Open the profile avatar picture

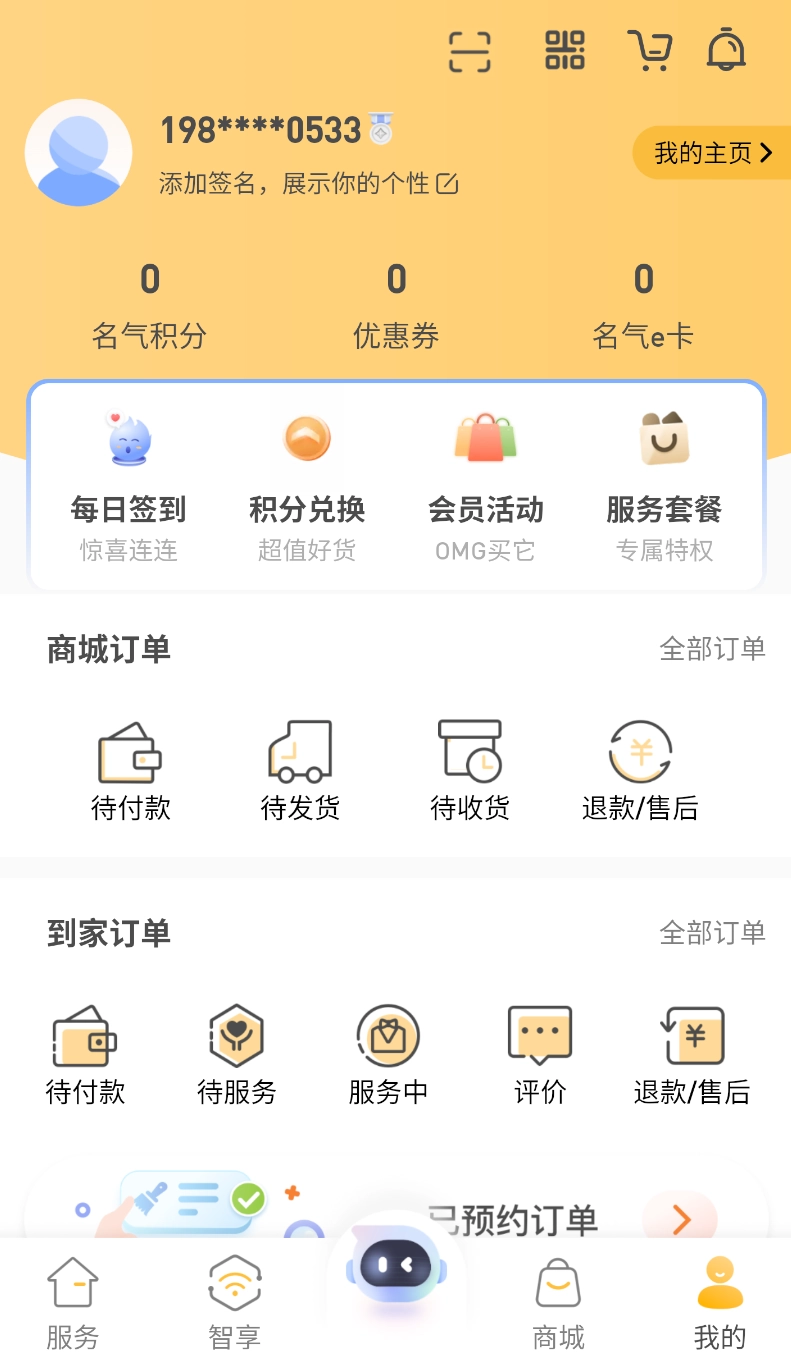(79, 153)
